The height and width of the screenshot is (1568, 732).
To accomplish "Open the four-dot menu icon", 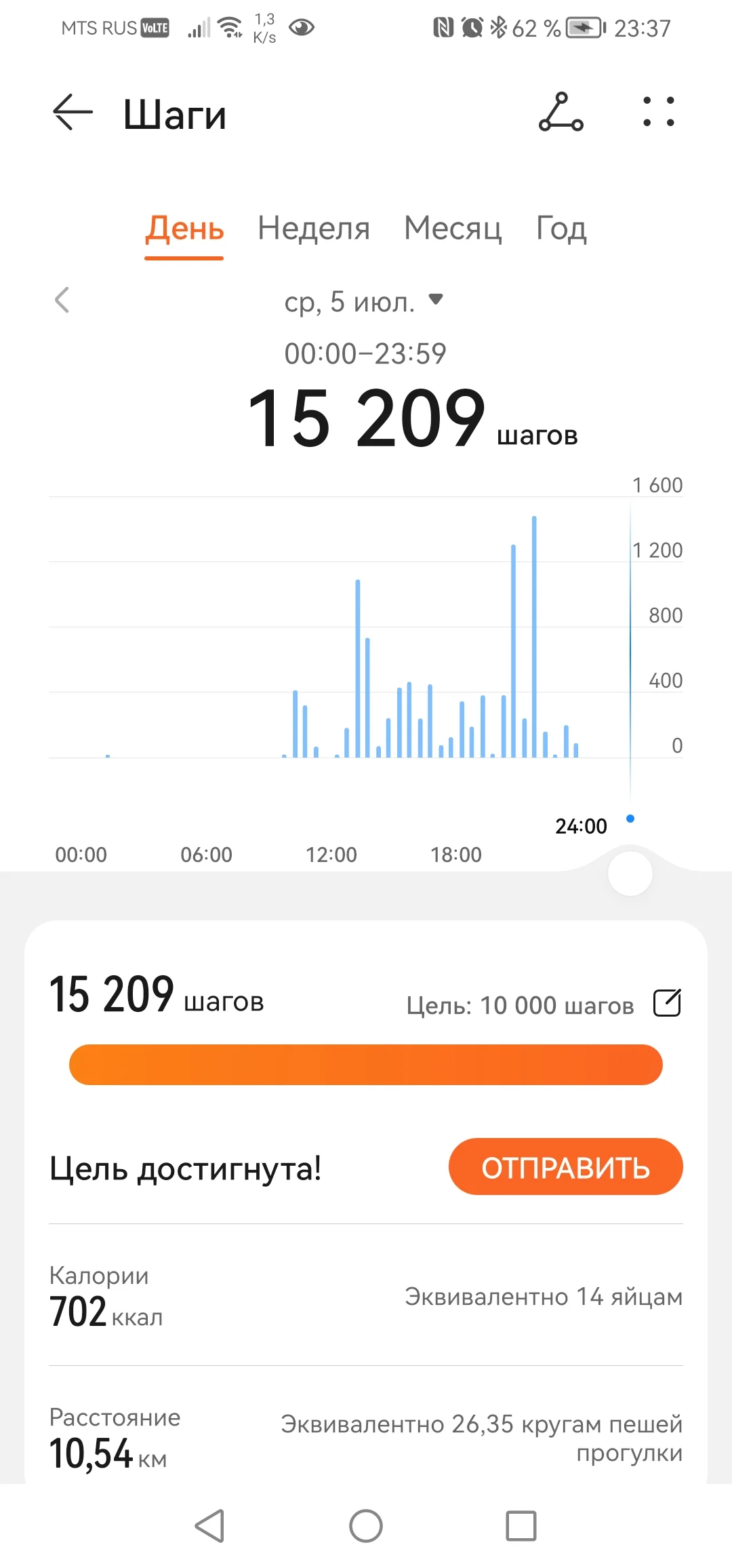I will (658, 112).
